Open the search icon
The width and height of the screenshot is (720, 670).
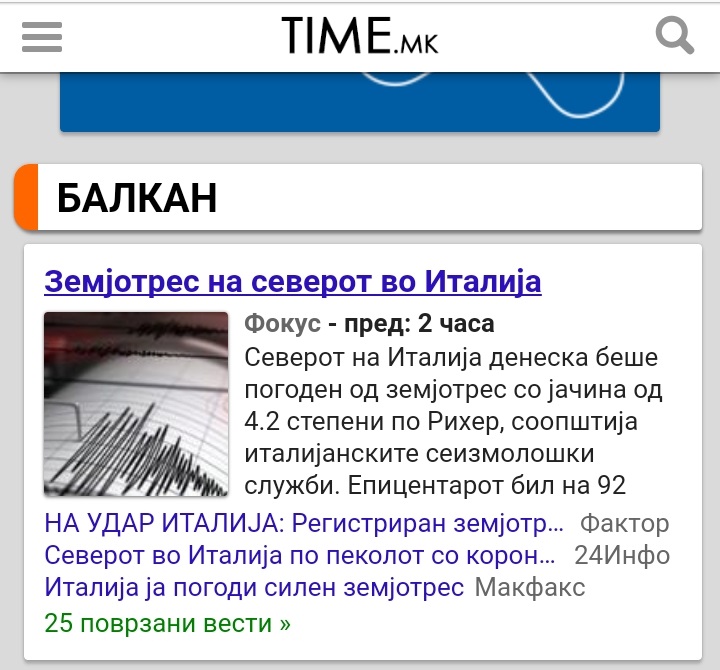(675, 37)
